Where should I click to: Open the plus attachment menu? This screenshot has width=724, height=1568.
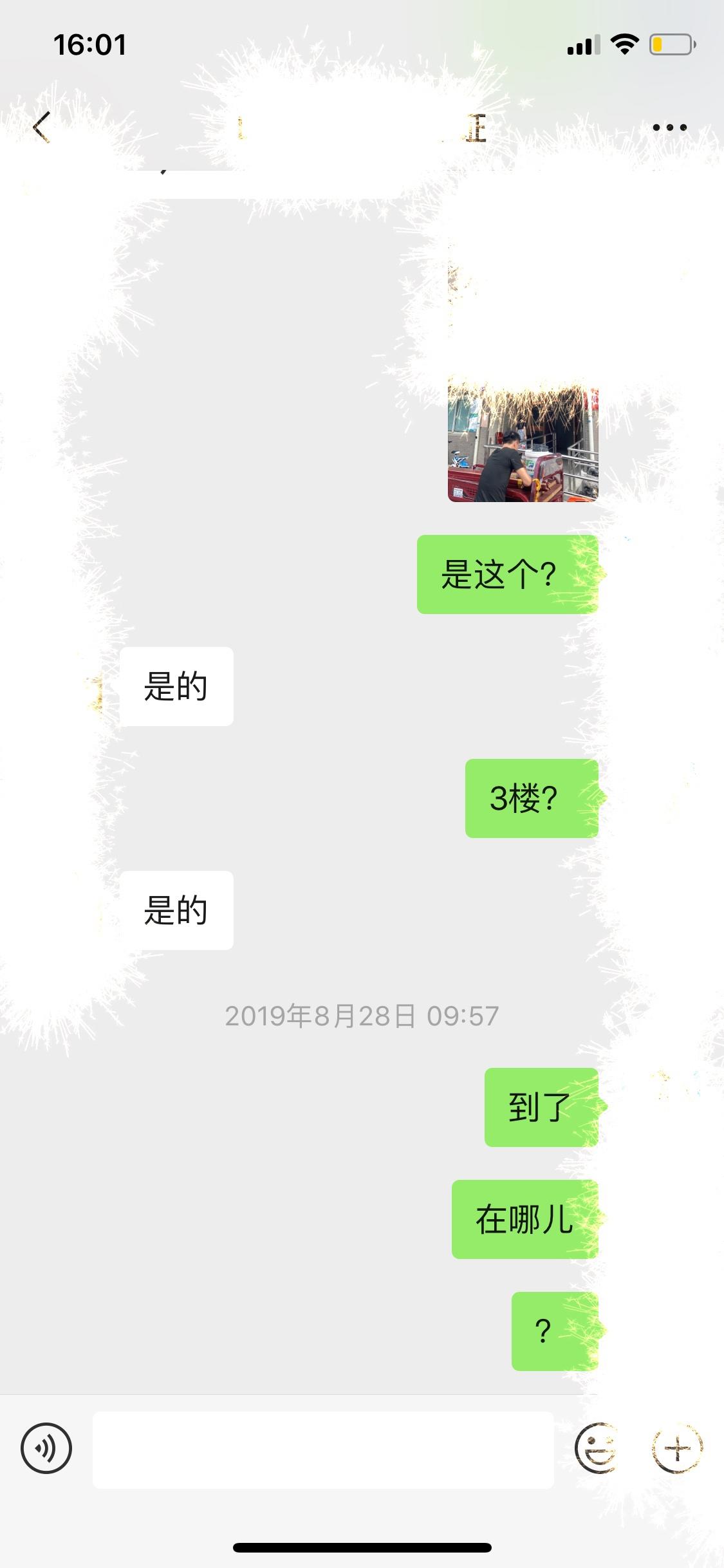pyautogui.click(x=676, y=1449)
